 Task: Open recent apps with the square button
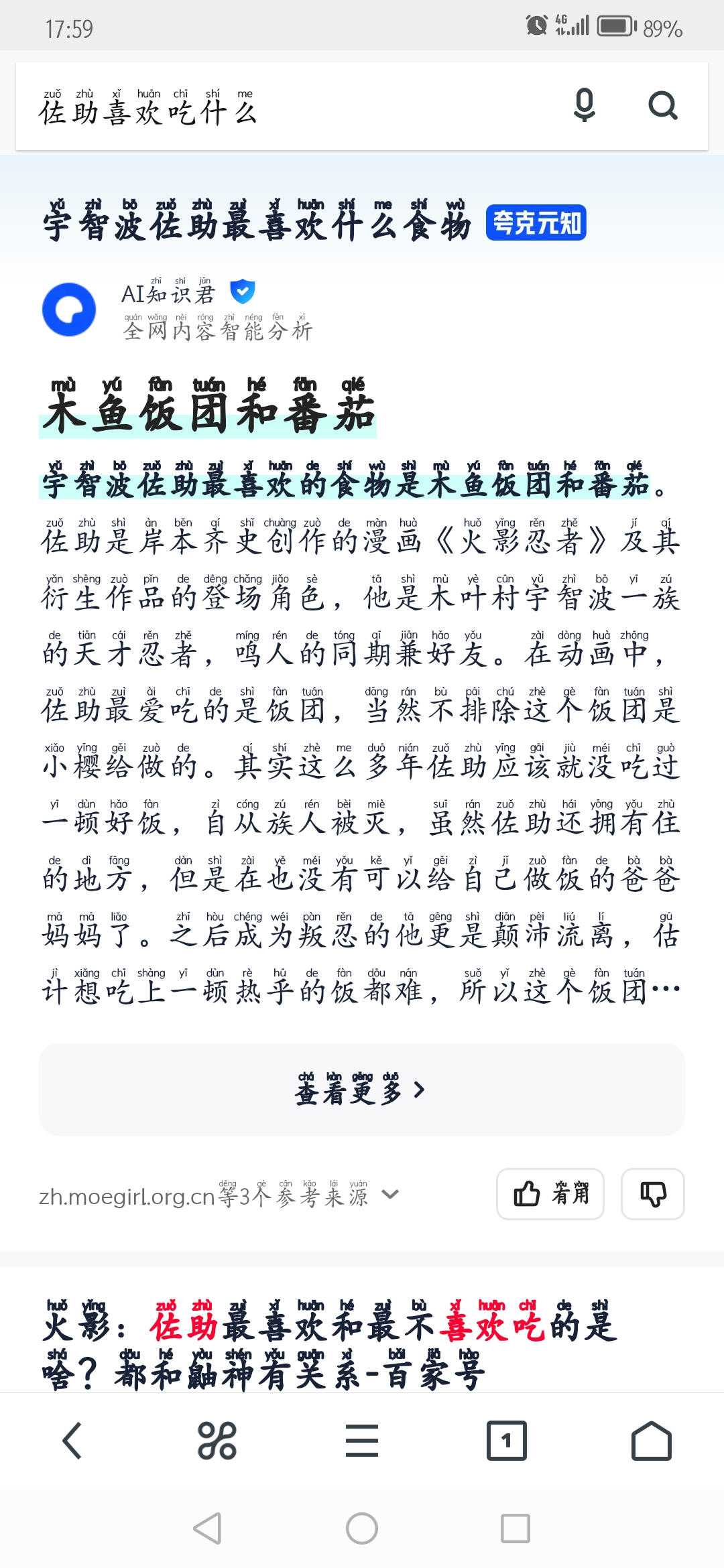(x=516, y=1529)
